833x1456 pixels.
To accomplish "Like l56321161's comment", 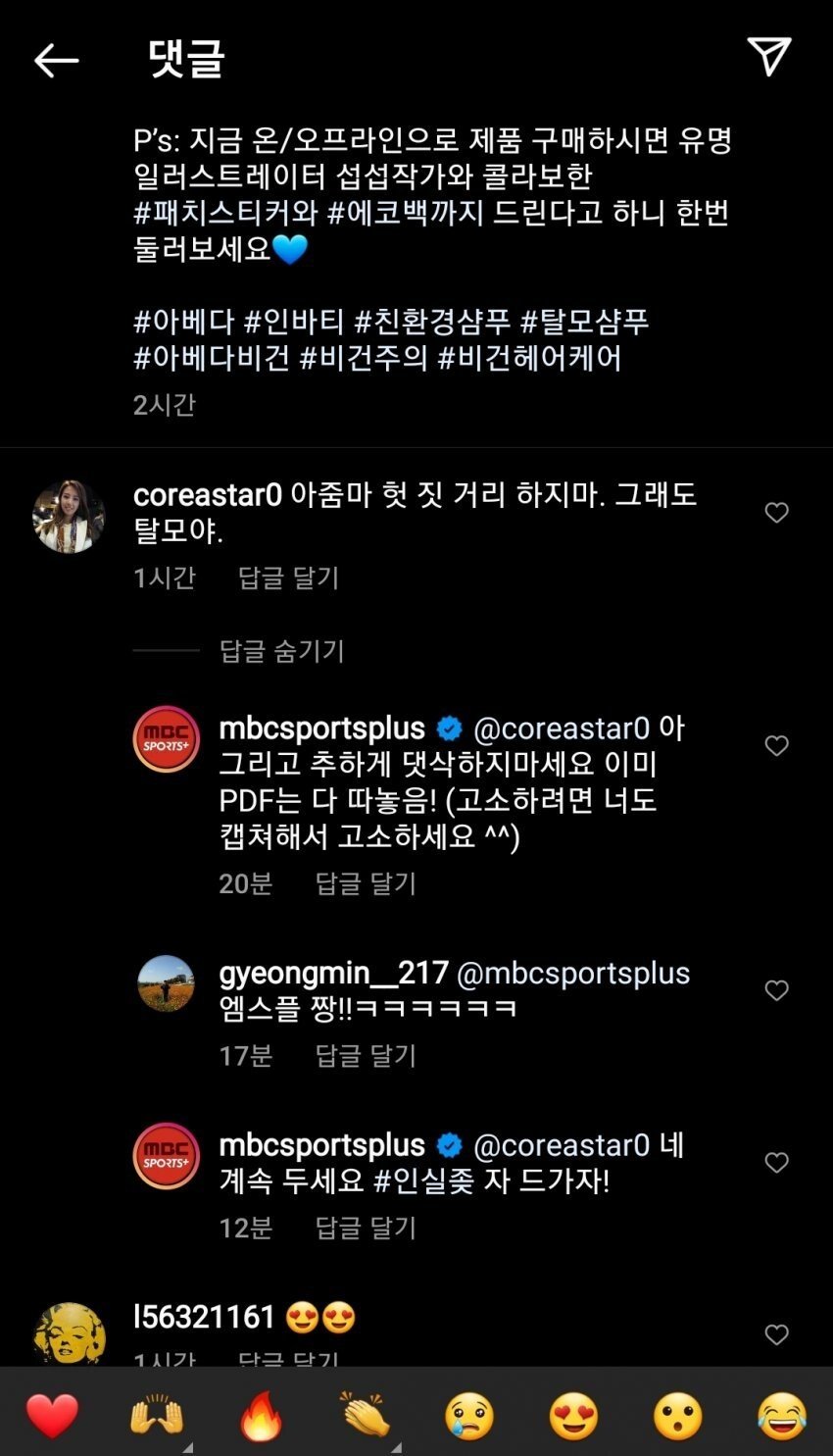I will click(x=776, y=1334).
